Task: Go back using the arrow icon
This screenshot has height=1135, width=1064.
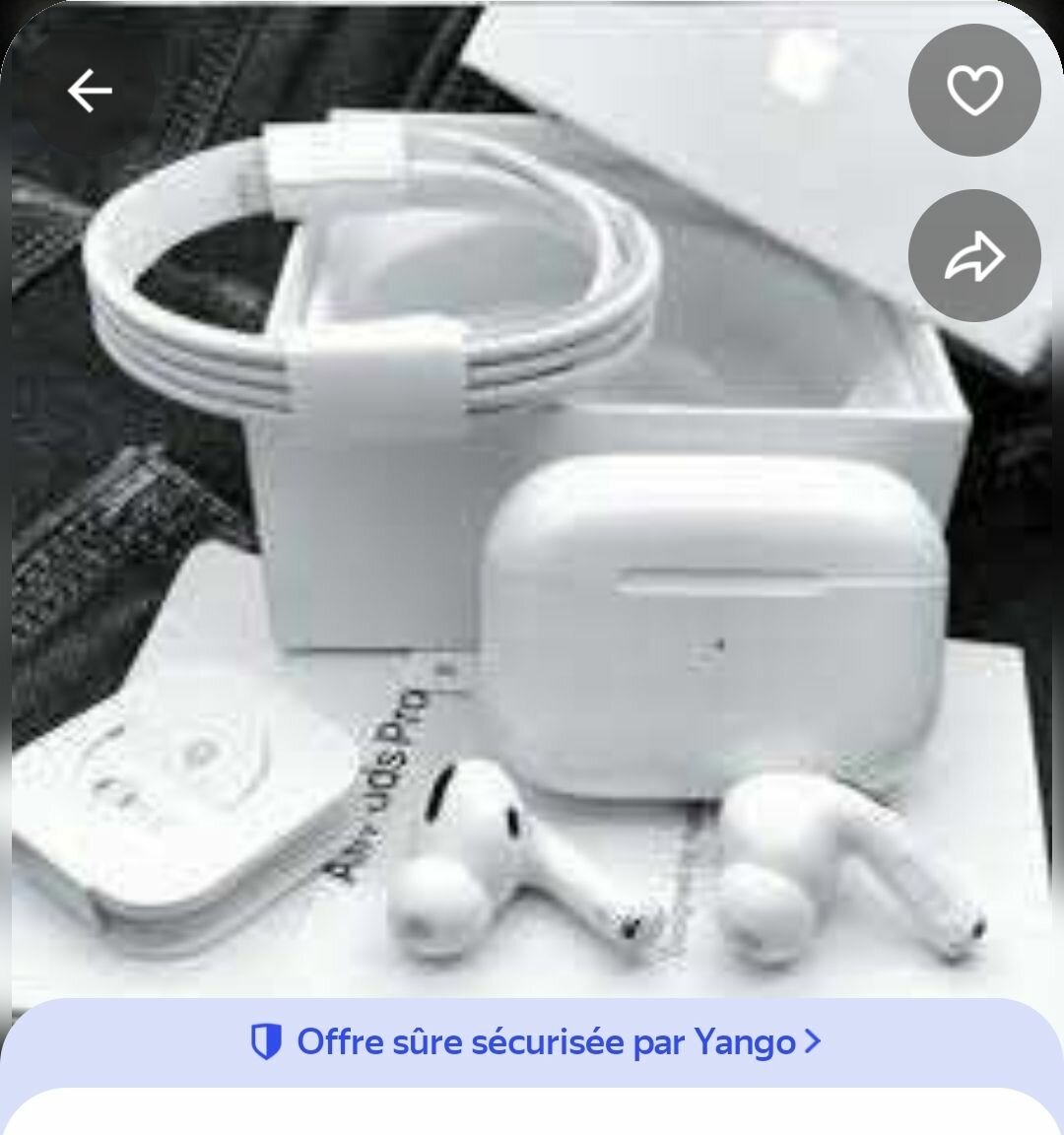Action: pyautogui.click(x=90, y=92)
